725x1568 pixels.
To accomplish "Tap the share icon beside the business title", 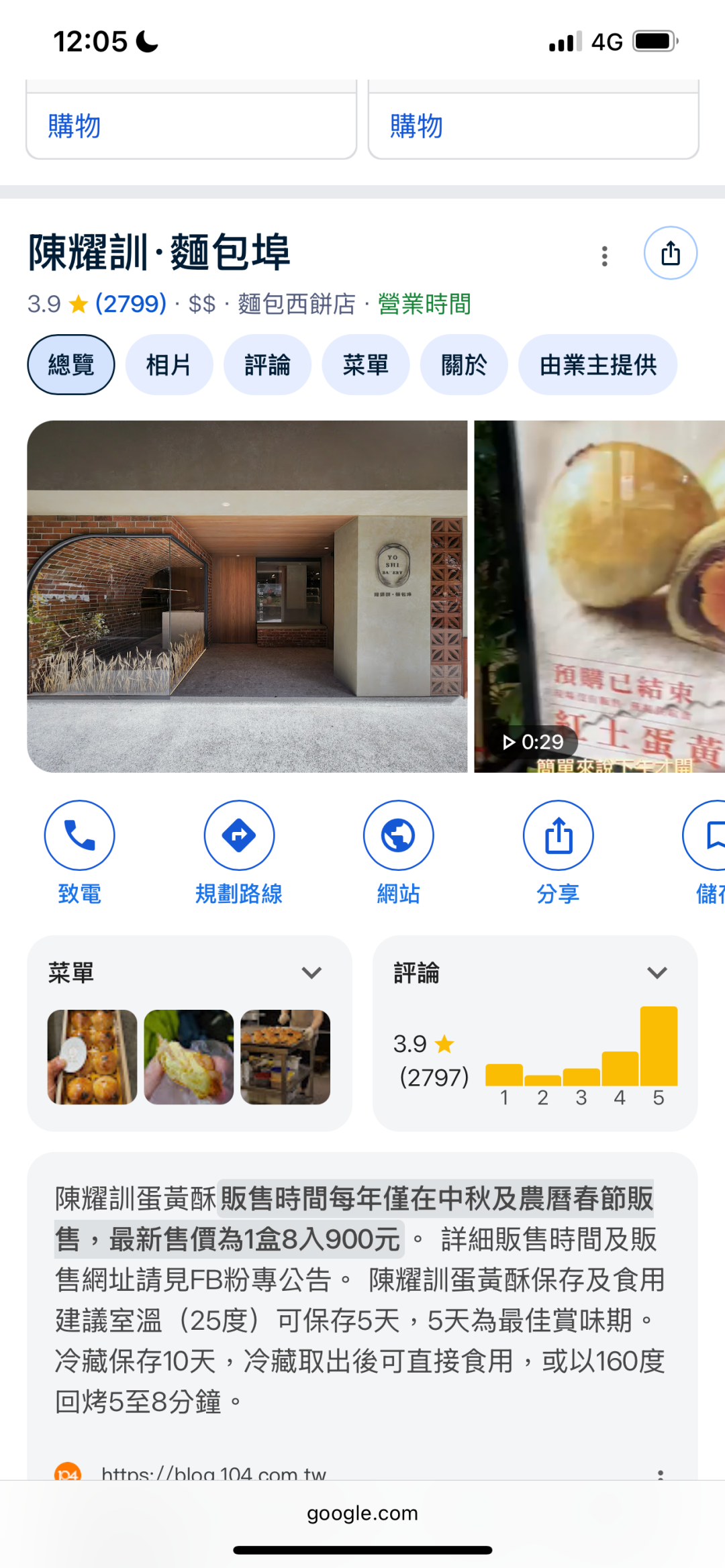I will click(x=670, y=254).
